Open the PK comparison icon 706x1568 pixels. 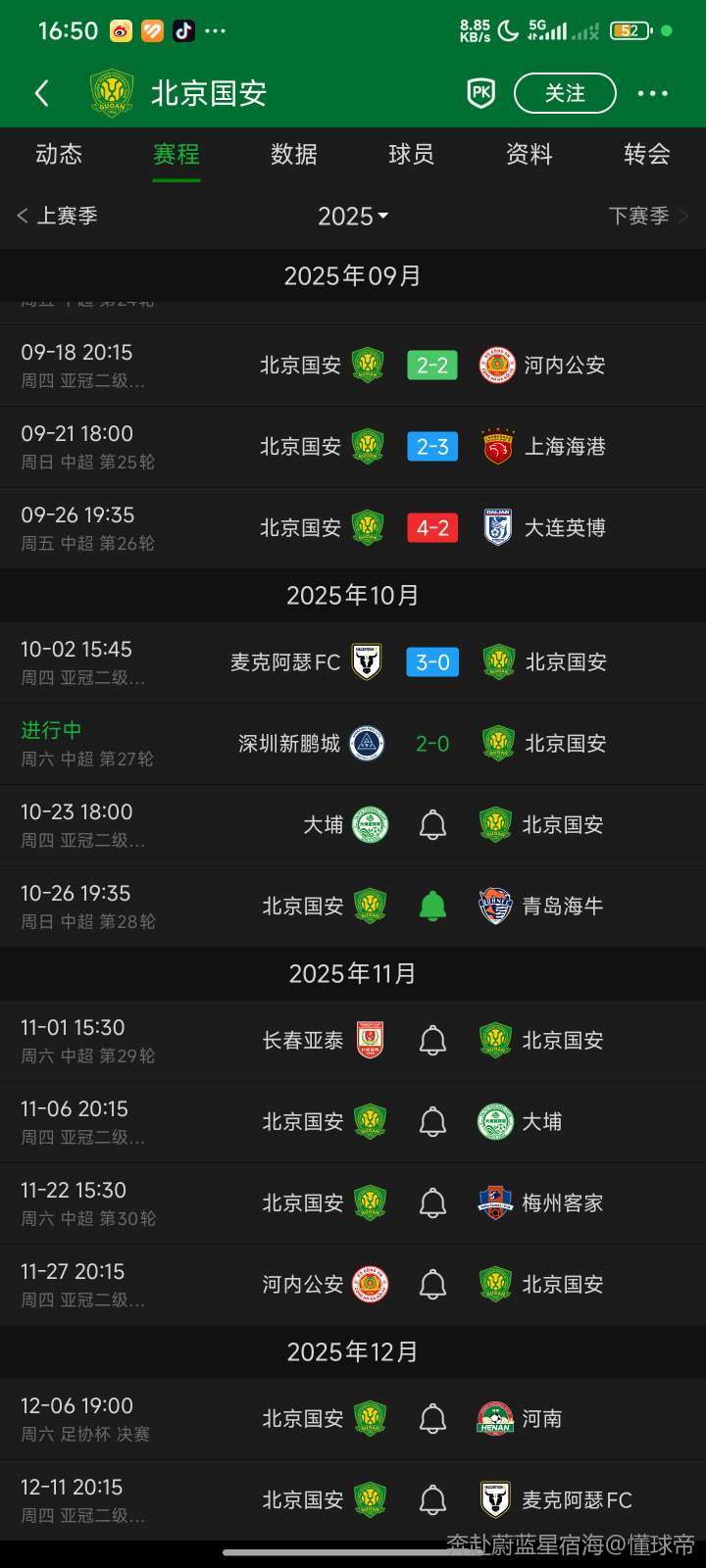tap(480, 93)
